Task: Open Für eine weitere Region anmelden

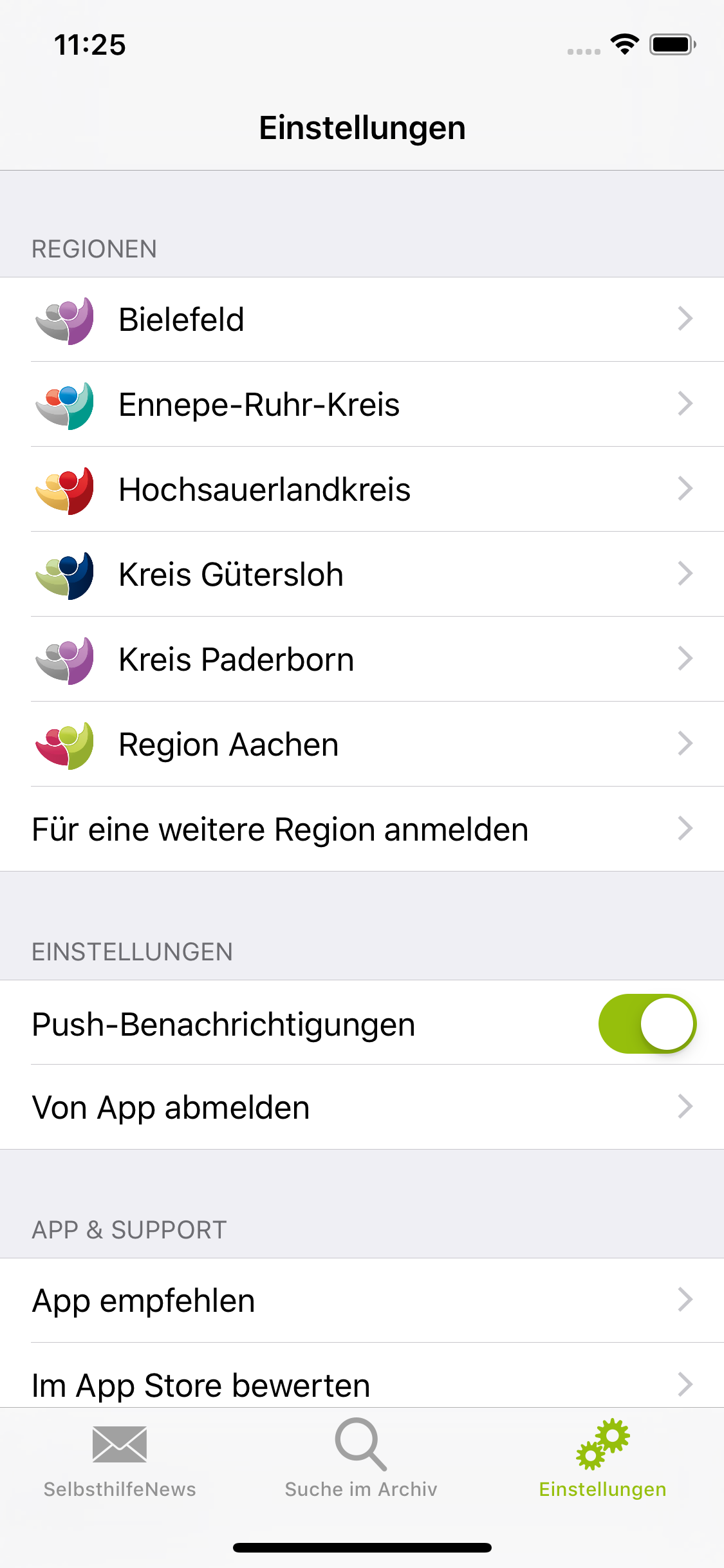Action: point(362,829)
